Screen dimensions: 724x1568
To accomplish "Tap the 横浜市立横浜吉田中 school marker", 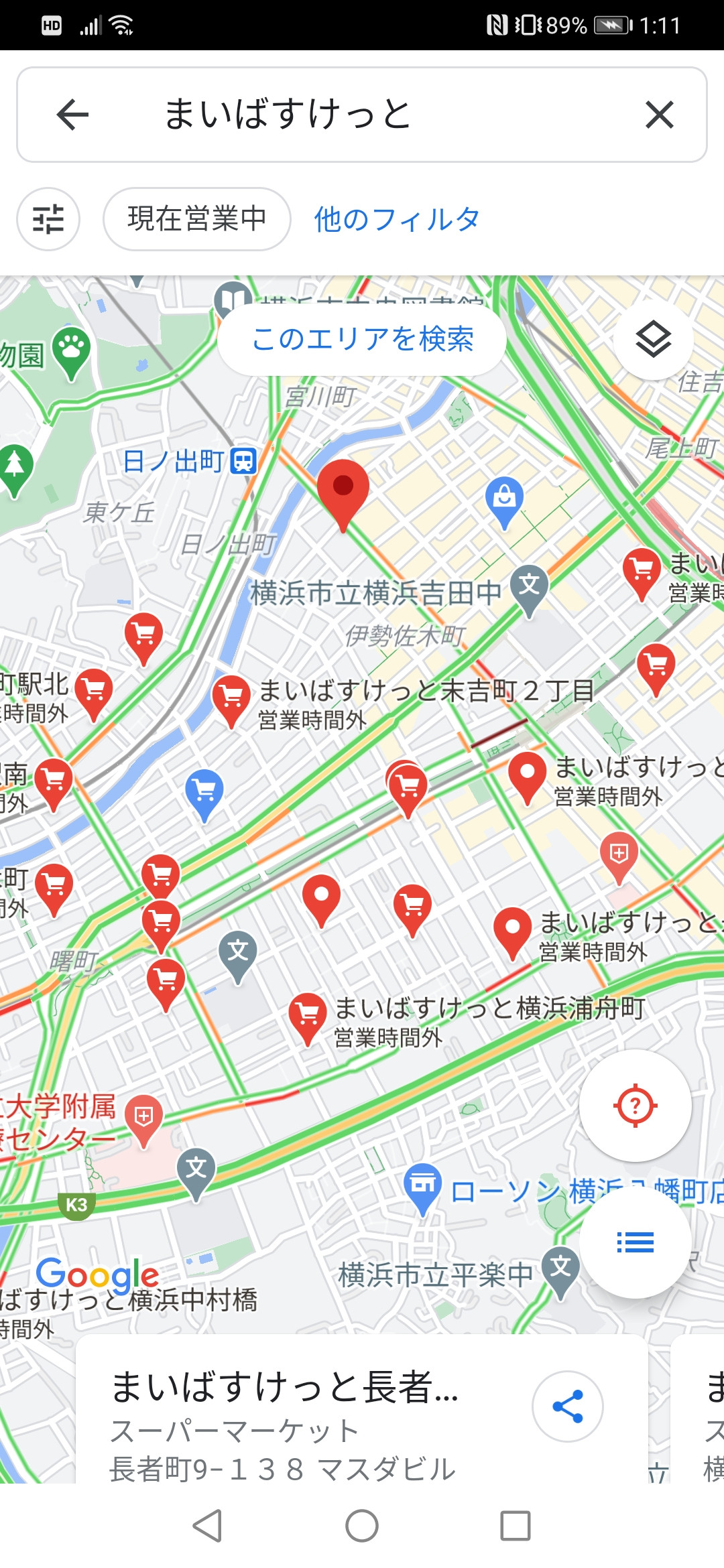I will coord(529,587).
